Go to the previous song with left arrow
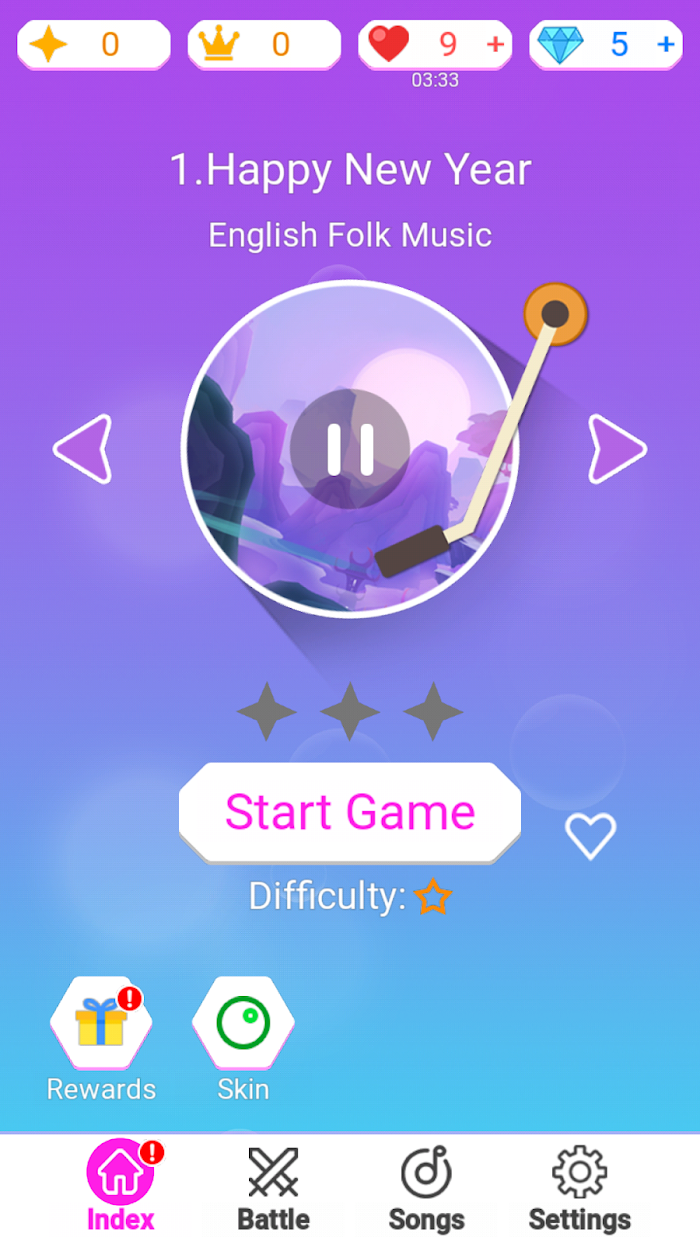700x1244 pixels. point(83,450)
